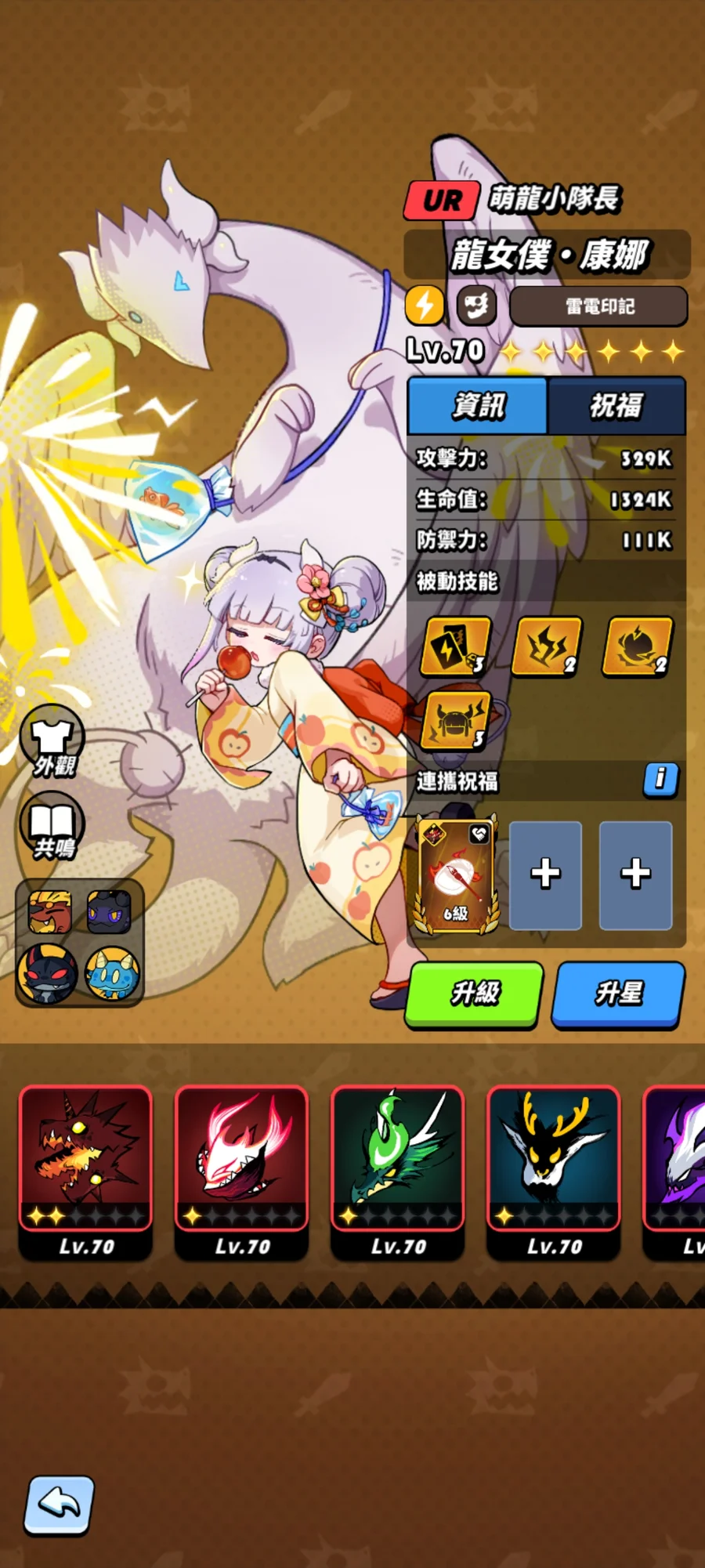The width and height of the screenshot is (705, 1568).
Task: Add a blessing in last empty slot
Action: click(x=635, y=874)
